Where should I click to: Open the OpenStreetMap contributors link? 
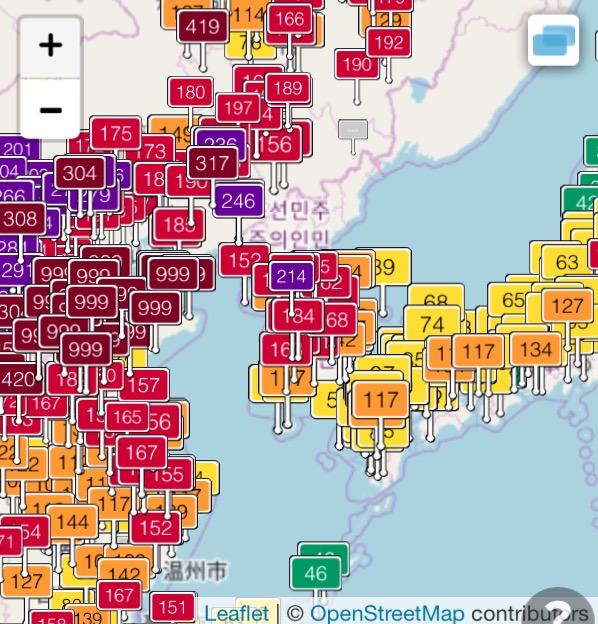pos(387,613)
